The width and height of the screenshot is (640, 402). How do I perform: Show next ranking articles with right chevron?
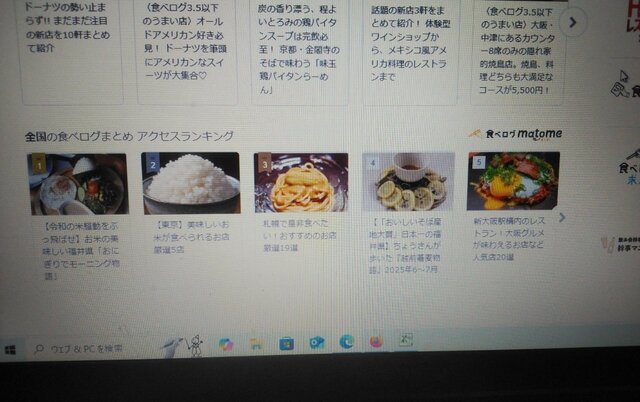point(562,217)
